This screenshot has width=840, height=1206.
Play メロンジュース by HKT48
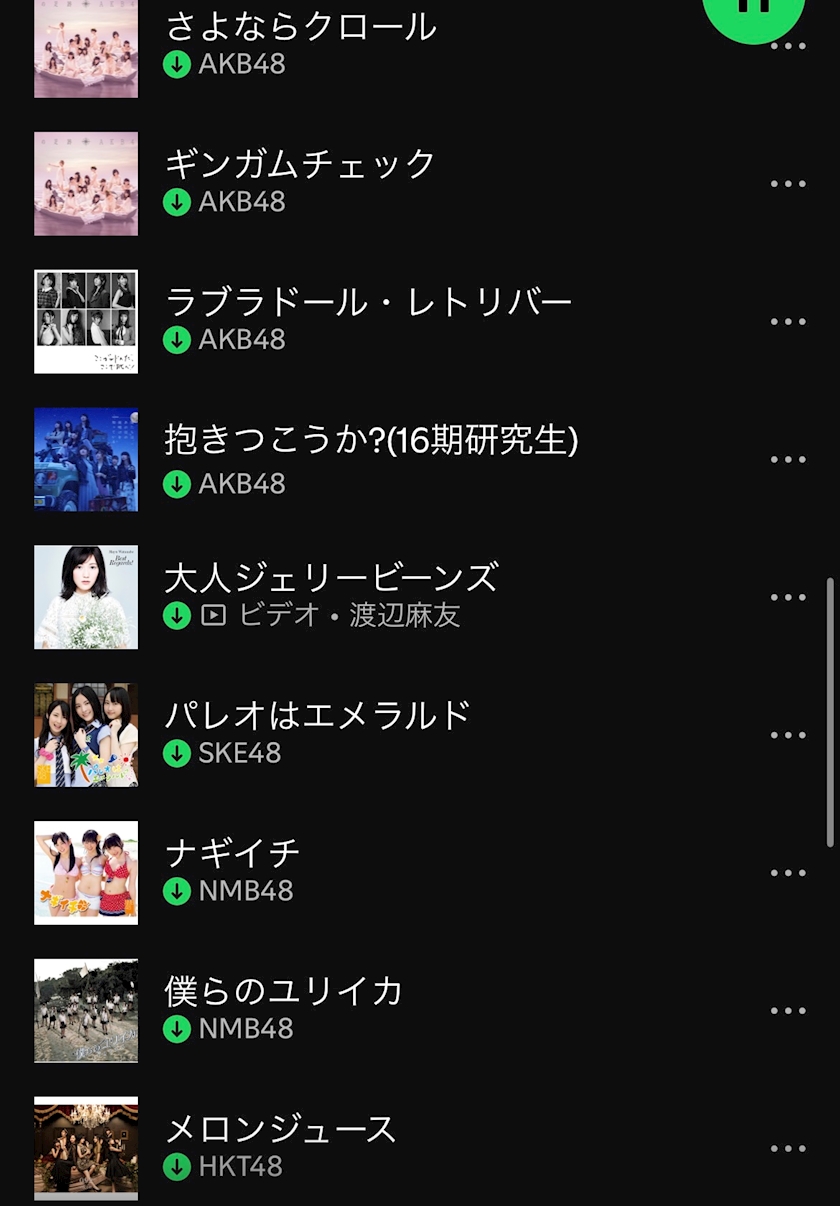click(x=280, y=1131)
